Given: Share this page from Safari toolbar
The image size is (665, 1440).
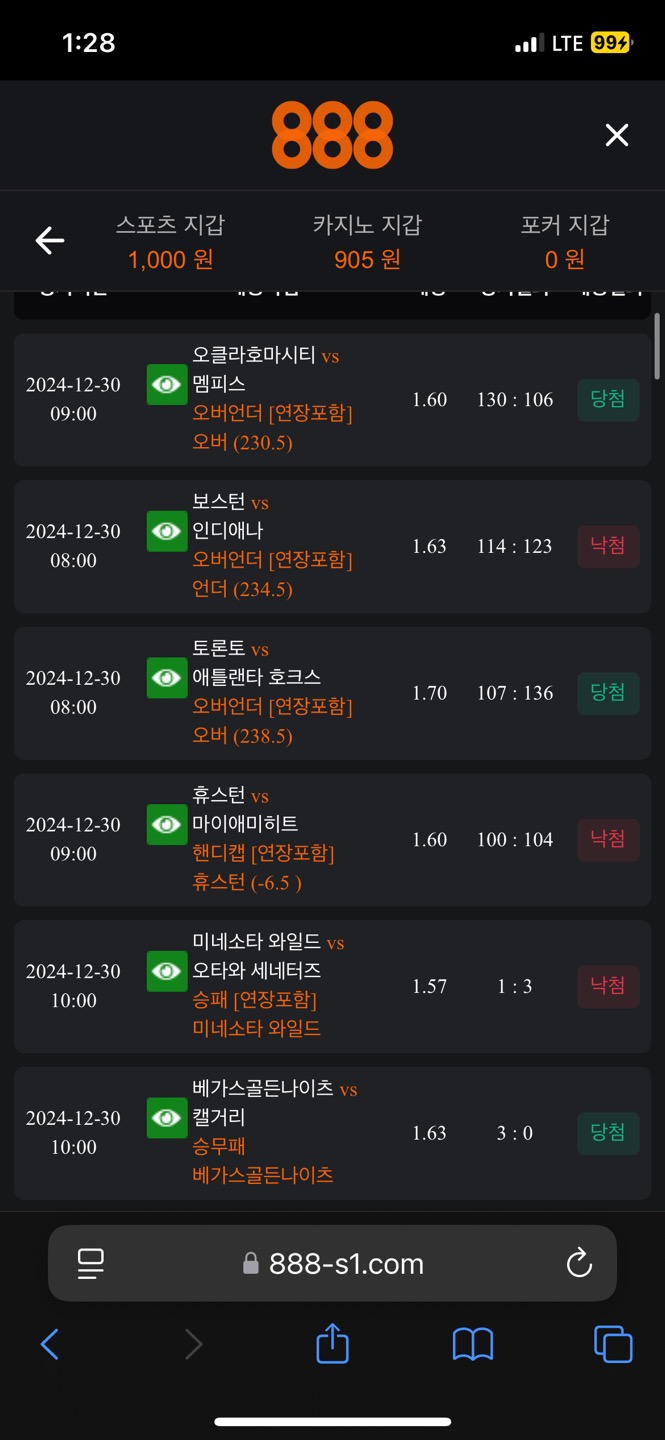Looking at the screenshot, I should tap(332, 1344).
